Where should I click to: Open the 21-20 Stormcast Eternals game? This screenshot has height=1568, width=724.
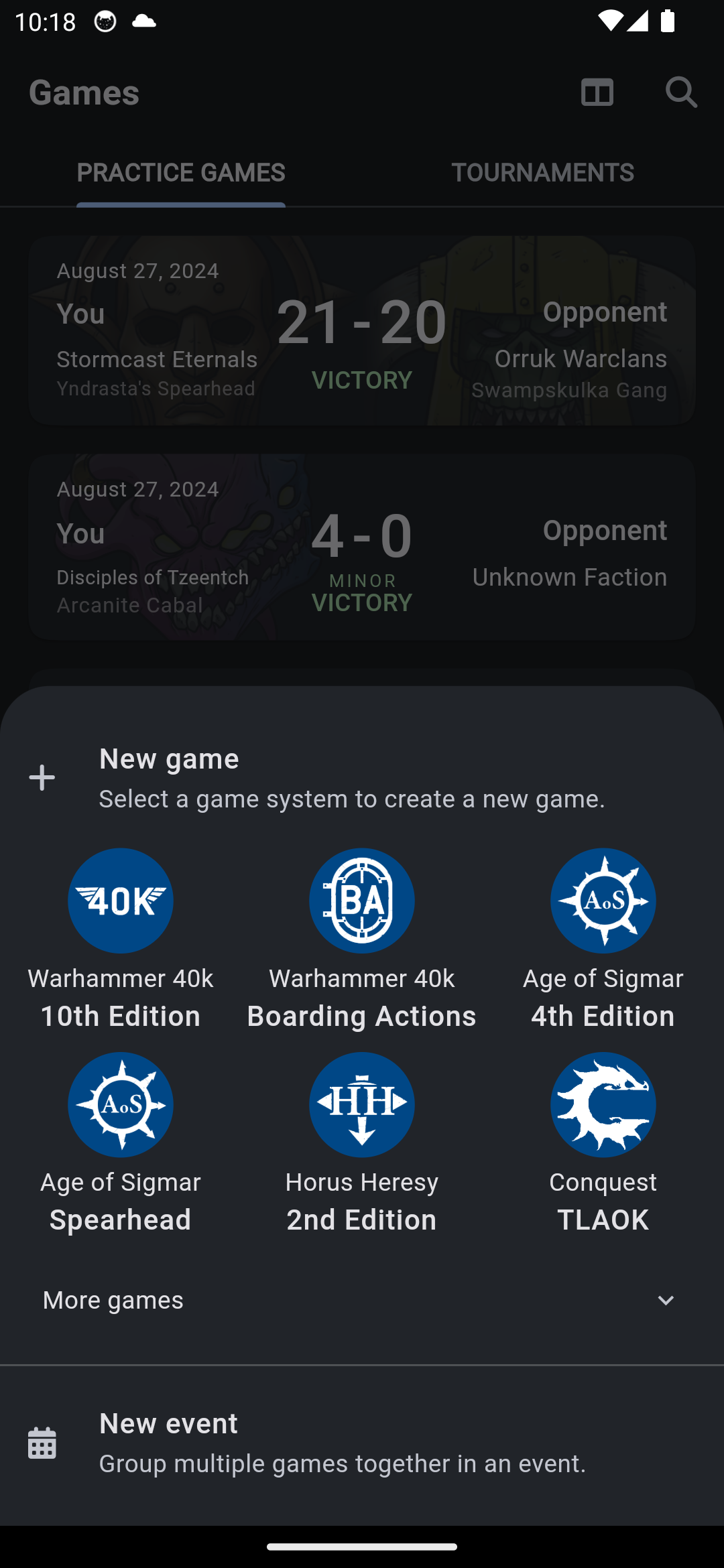click(362, 330)
